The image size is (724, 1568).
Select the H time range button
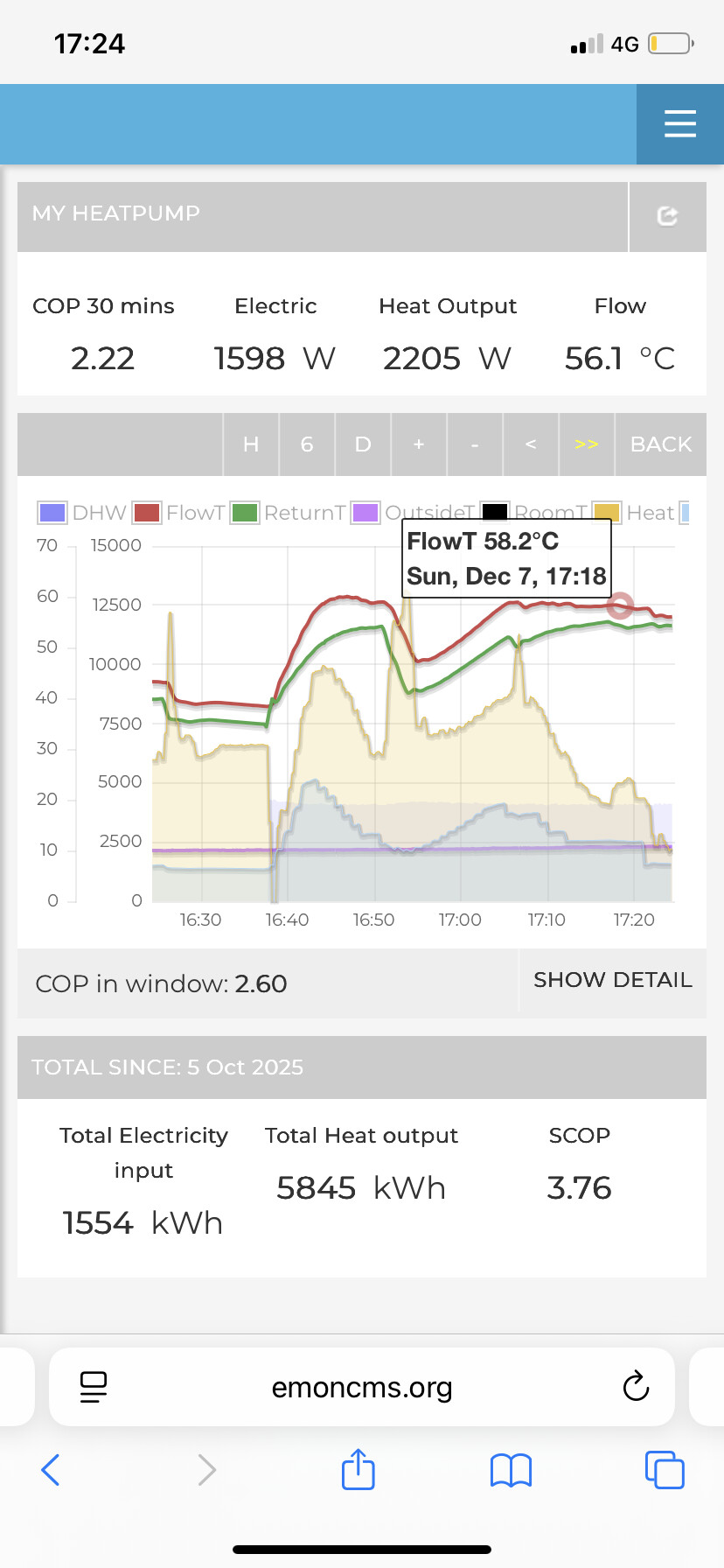click(251, 444)
